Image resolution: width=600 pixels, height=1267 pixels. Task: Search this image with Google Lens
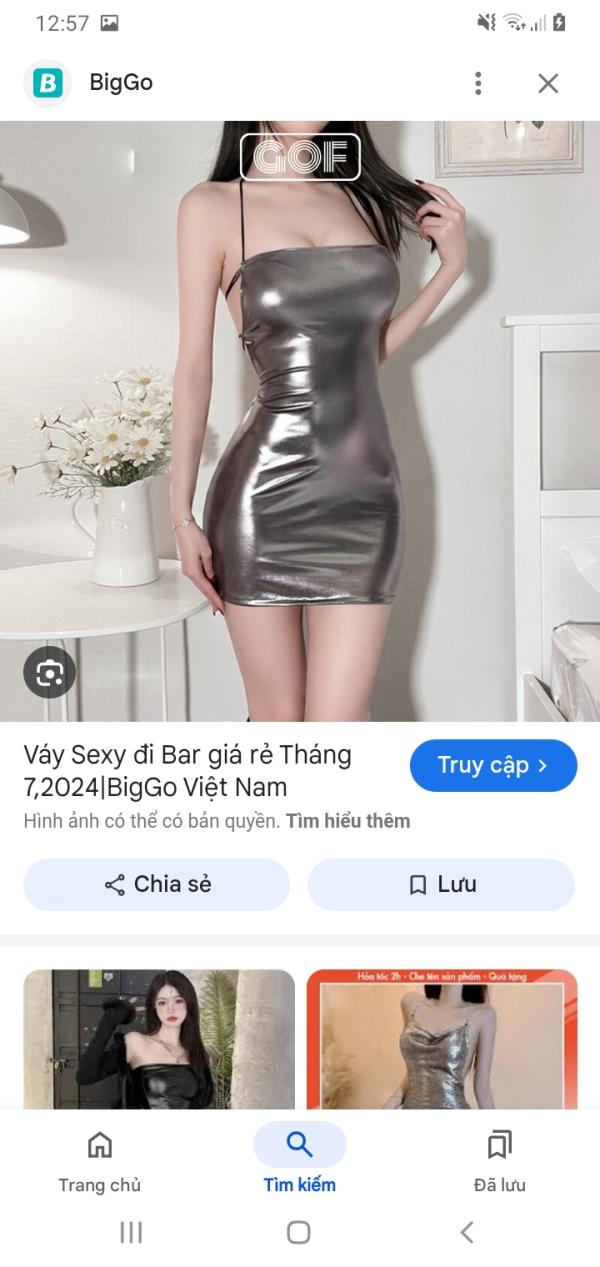point(49,672)
